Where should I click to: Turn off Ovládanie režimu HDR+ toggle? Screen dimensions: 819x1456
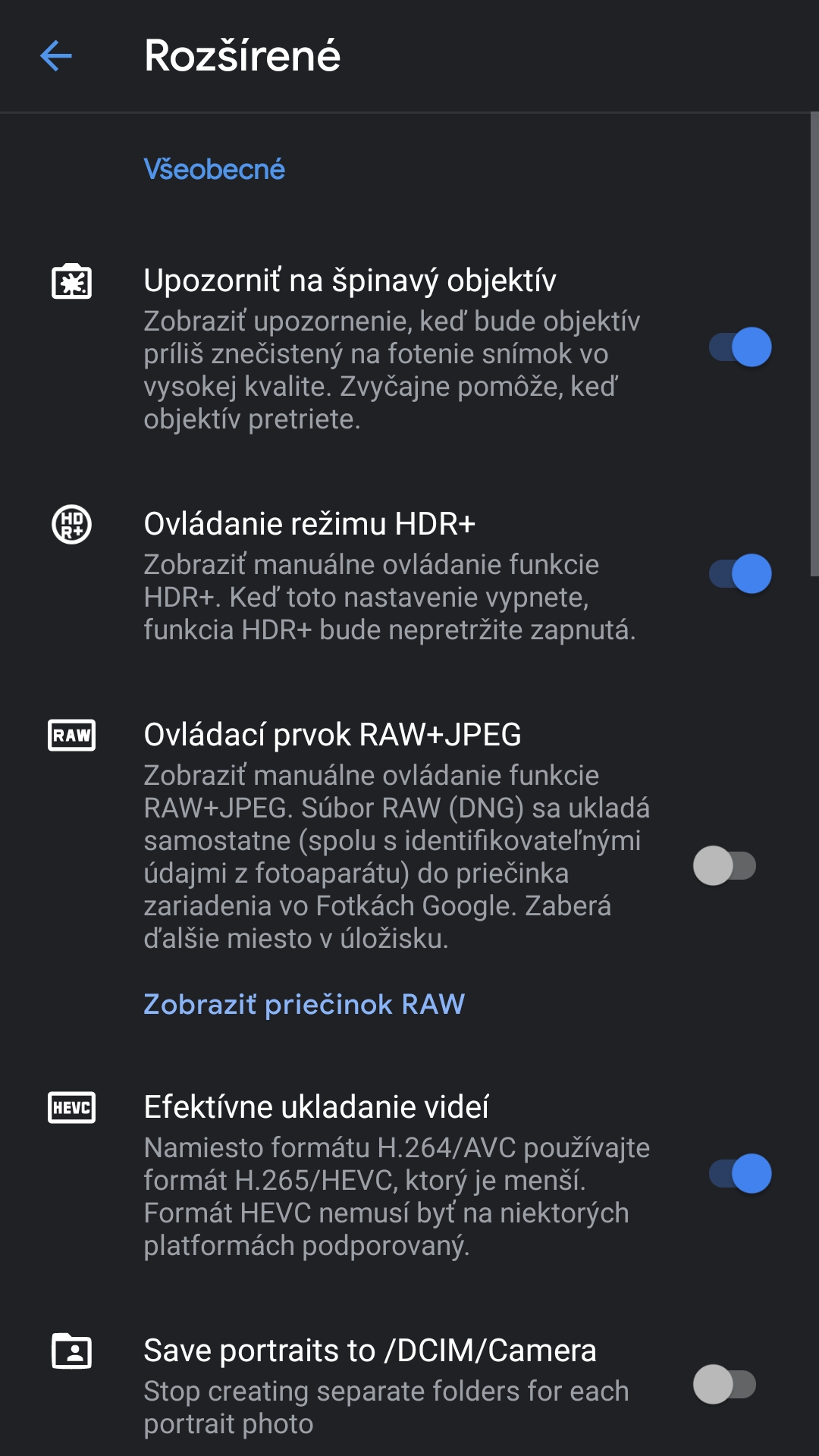(739, 574)
